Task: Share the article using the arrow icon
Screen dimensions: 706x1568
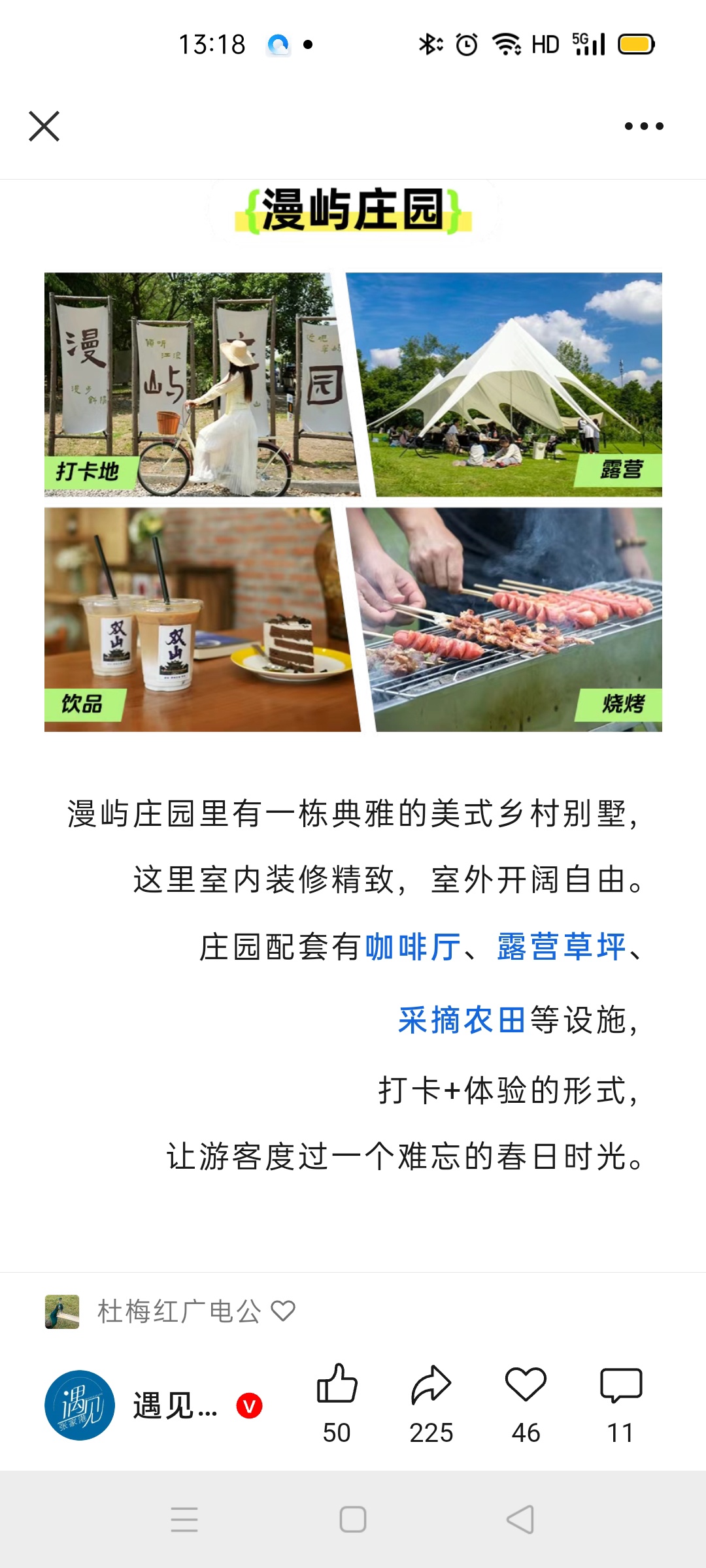Action: [x=431, y=1384]
